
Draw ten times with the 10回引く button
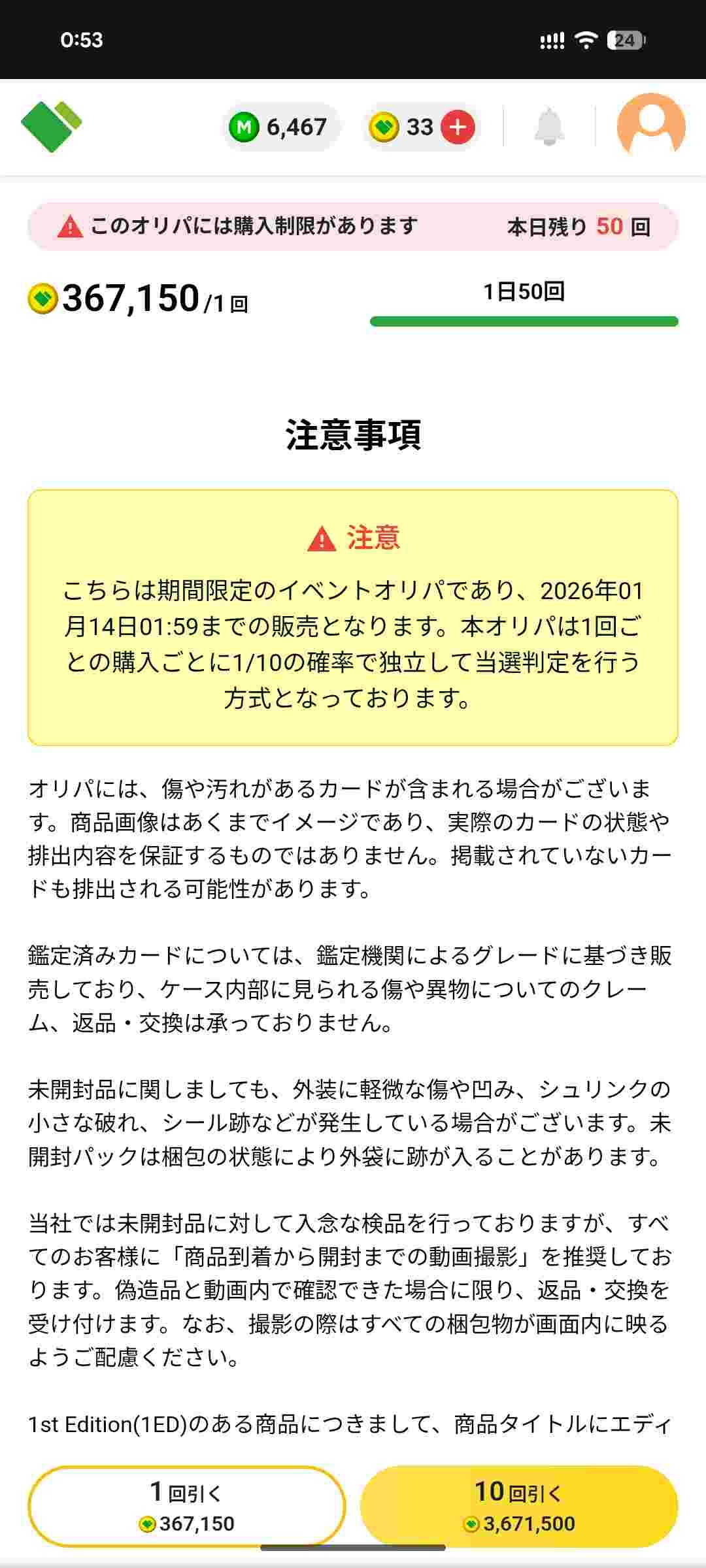click(x=519, y=1506)
